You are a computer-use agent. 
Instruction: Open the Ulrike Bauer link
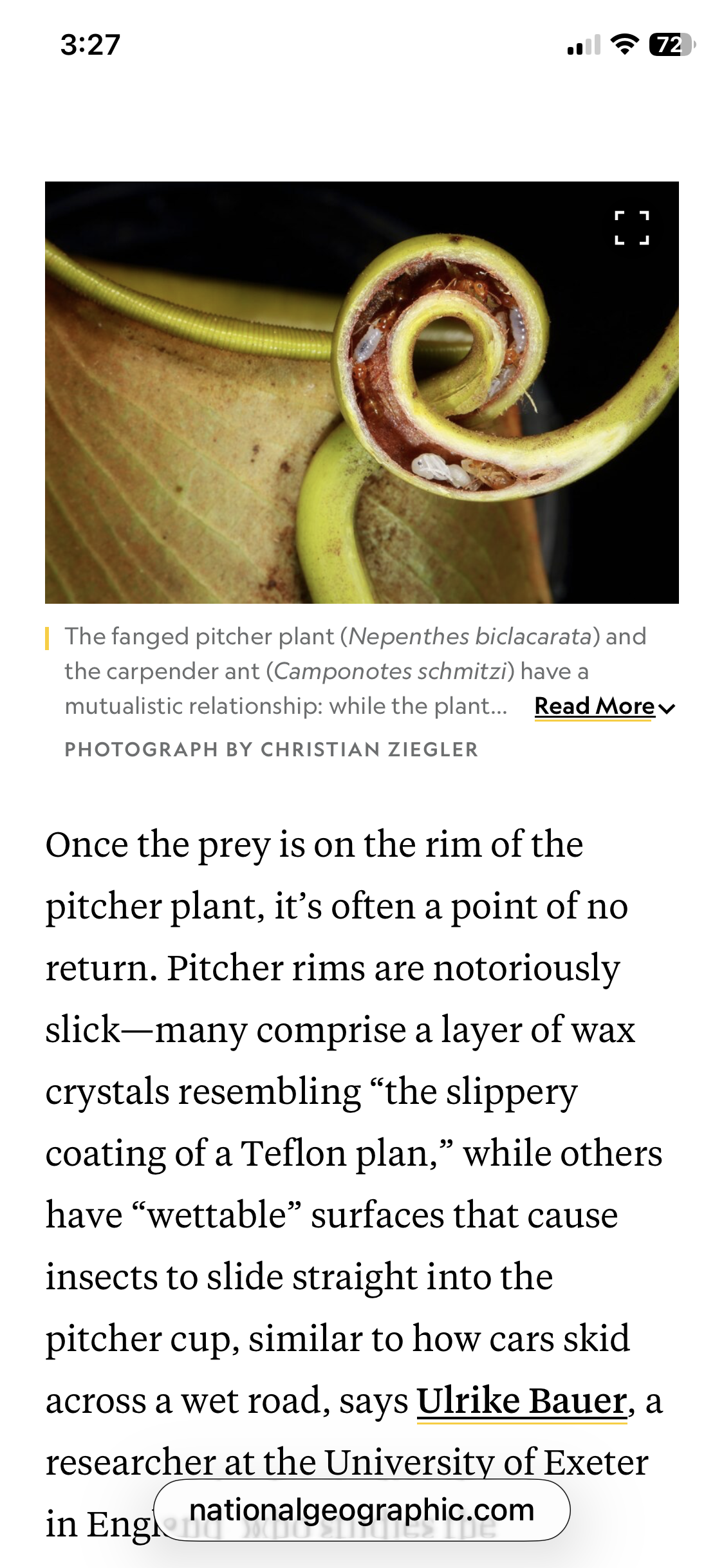tap(521, 1401)
